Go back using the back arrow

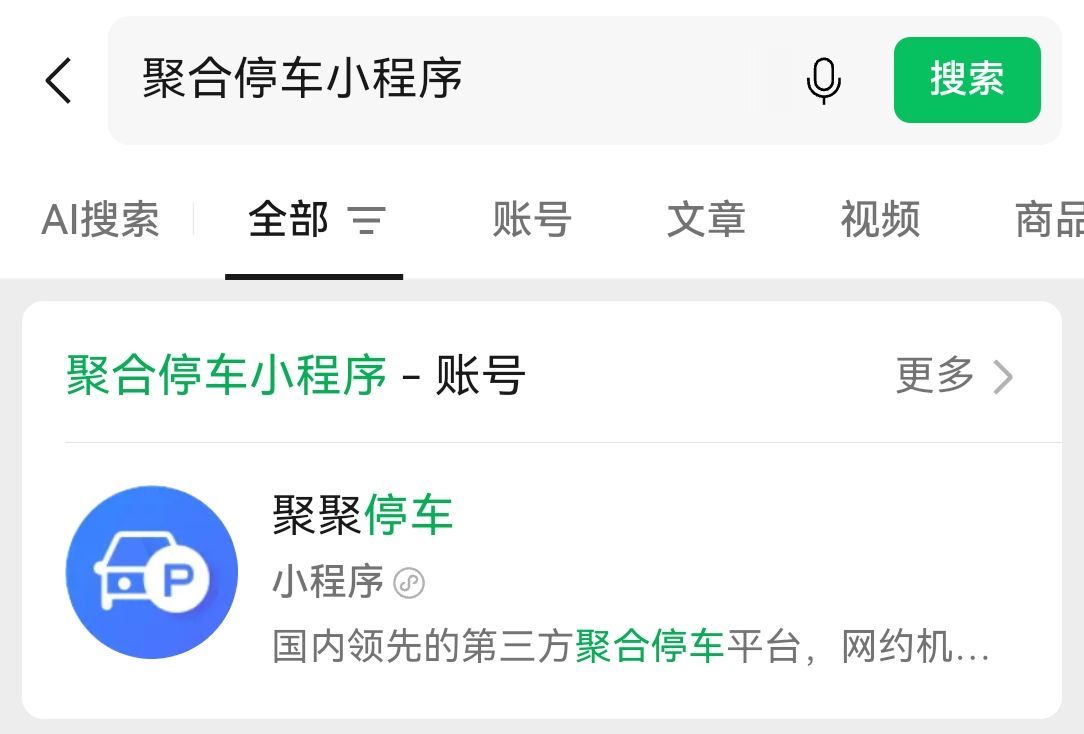(59, 80)
